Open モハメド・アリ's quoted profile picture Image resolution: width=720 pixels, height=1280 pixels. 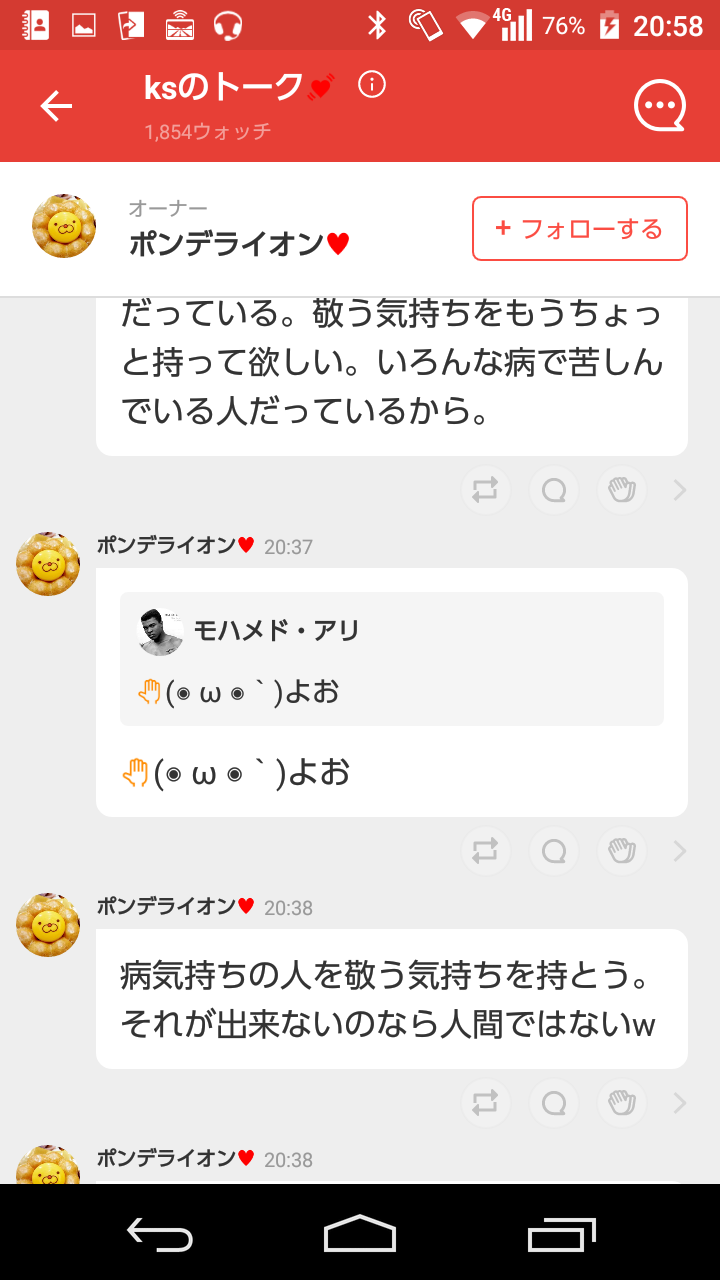162,630
